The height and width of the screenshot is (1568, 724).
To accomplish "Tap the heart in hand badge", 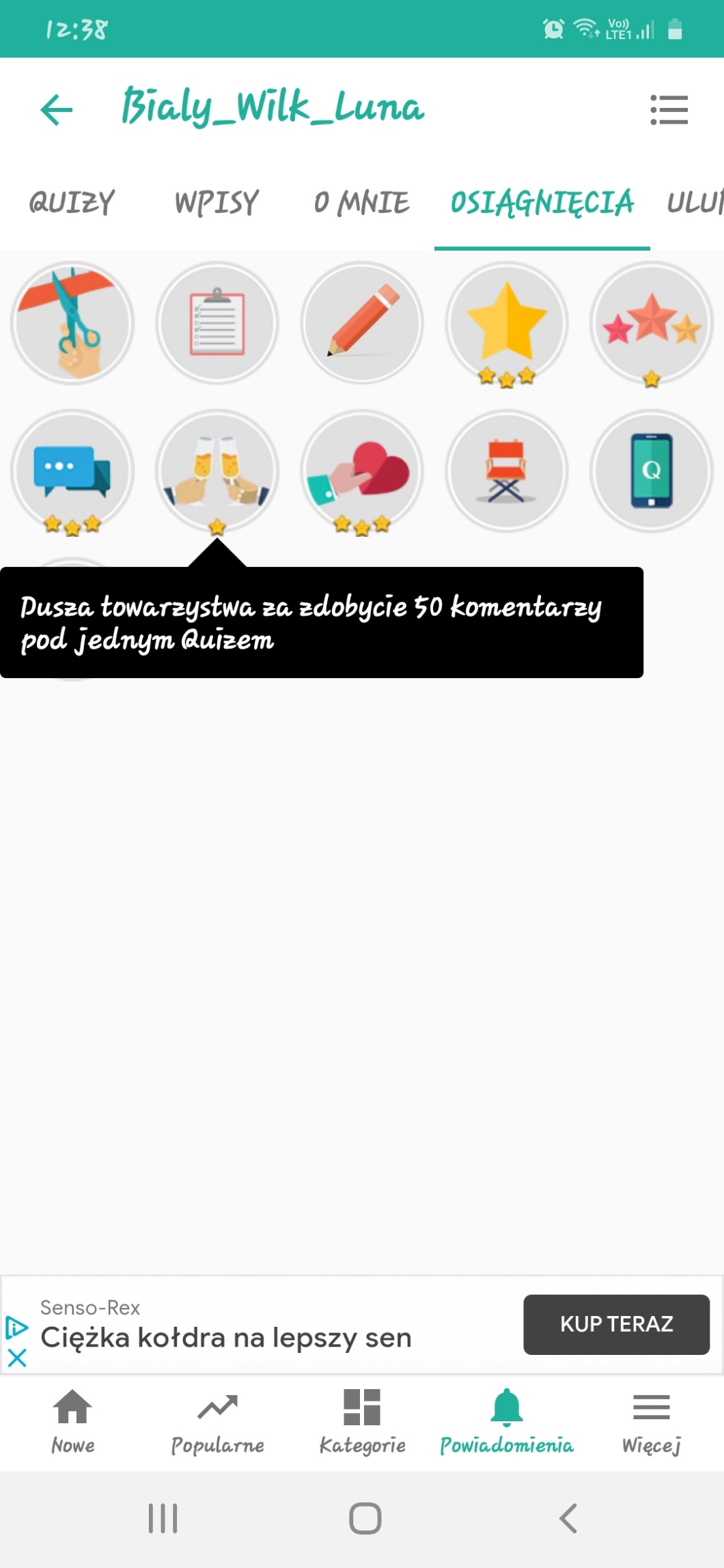I will (362, 471).
